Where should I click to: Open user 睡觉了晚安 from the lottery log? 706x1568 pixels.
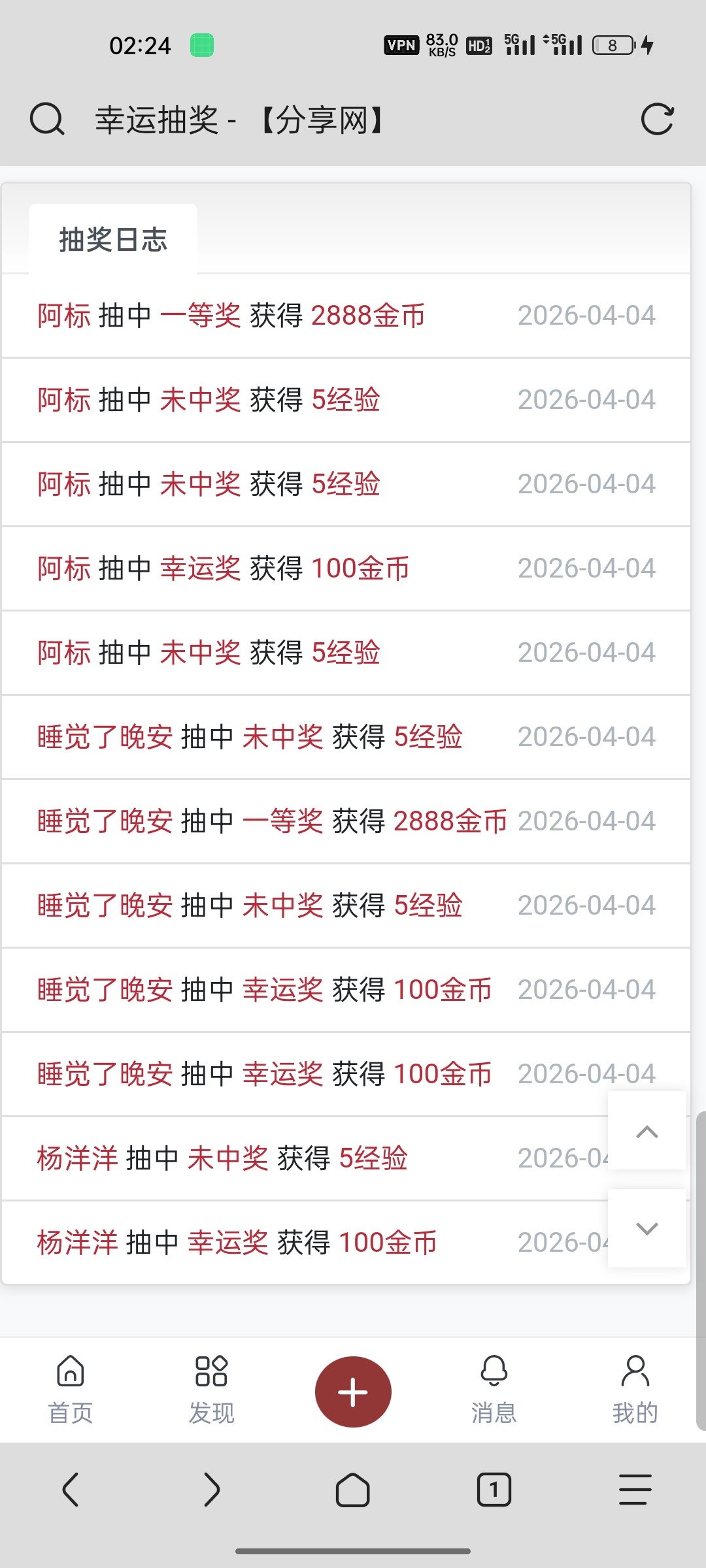click(x=105, y=737)
